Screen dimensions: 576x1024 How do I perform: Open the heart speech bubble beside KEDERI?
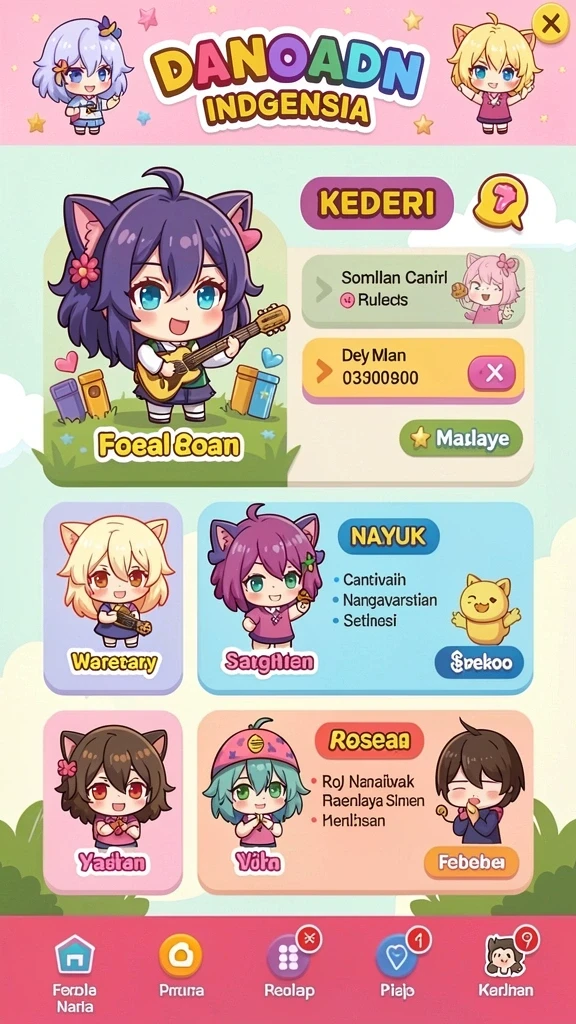(501, 203)
